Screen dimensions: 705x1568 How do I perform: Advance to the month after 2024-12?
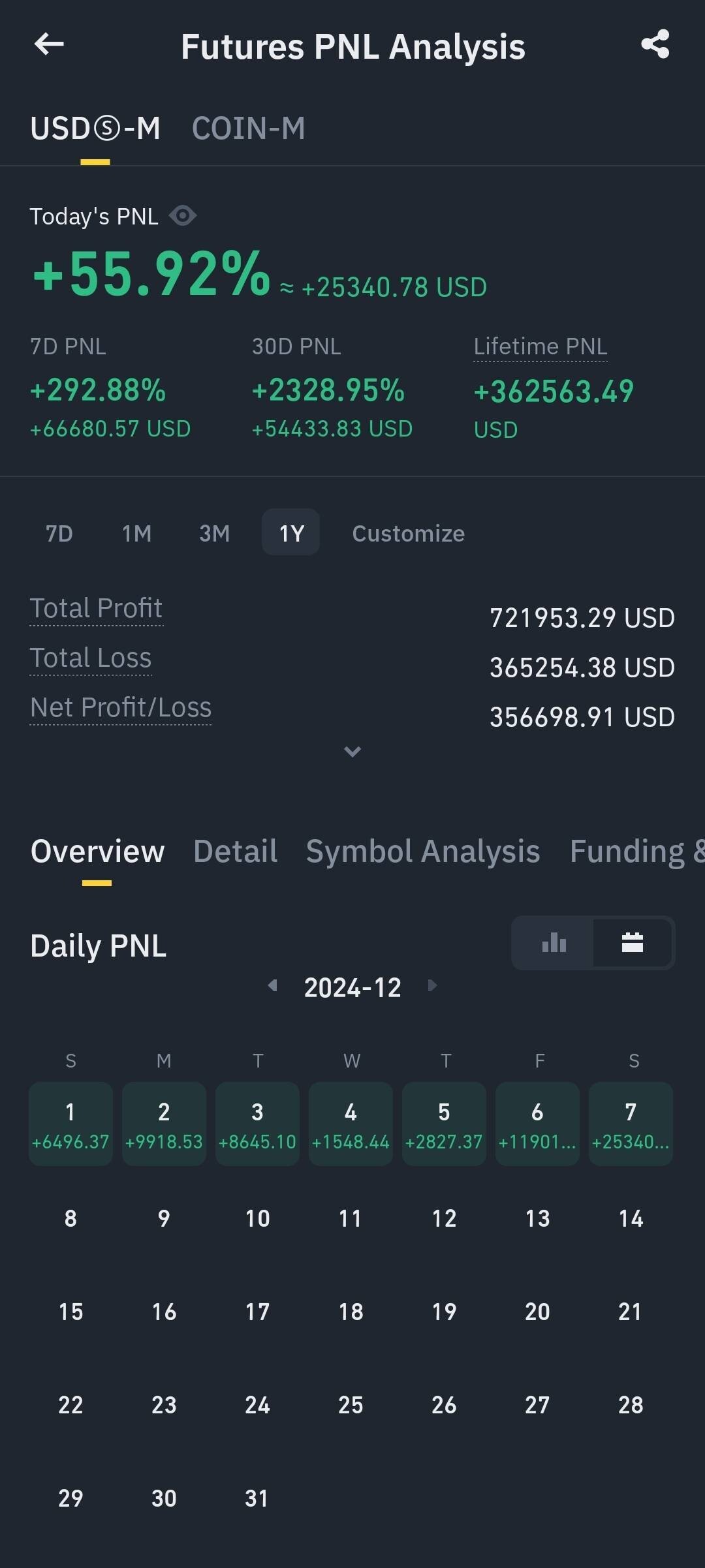point(432,985)
